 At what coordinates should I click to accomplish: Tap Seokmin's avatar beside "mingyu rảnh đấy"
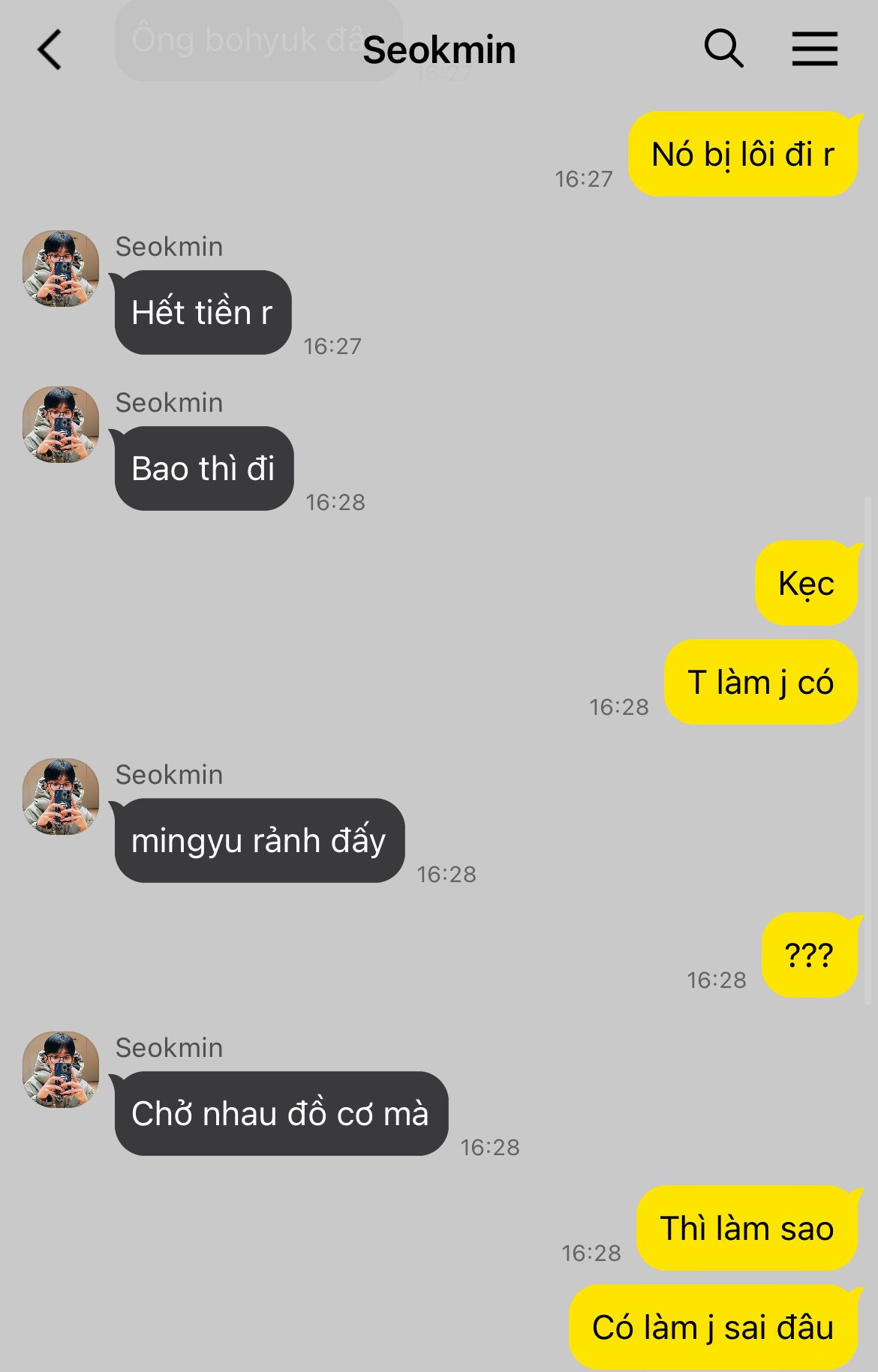[61, 797]
